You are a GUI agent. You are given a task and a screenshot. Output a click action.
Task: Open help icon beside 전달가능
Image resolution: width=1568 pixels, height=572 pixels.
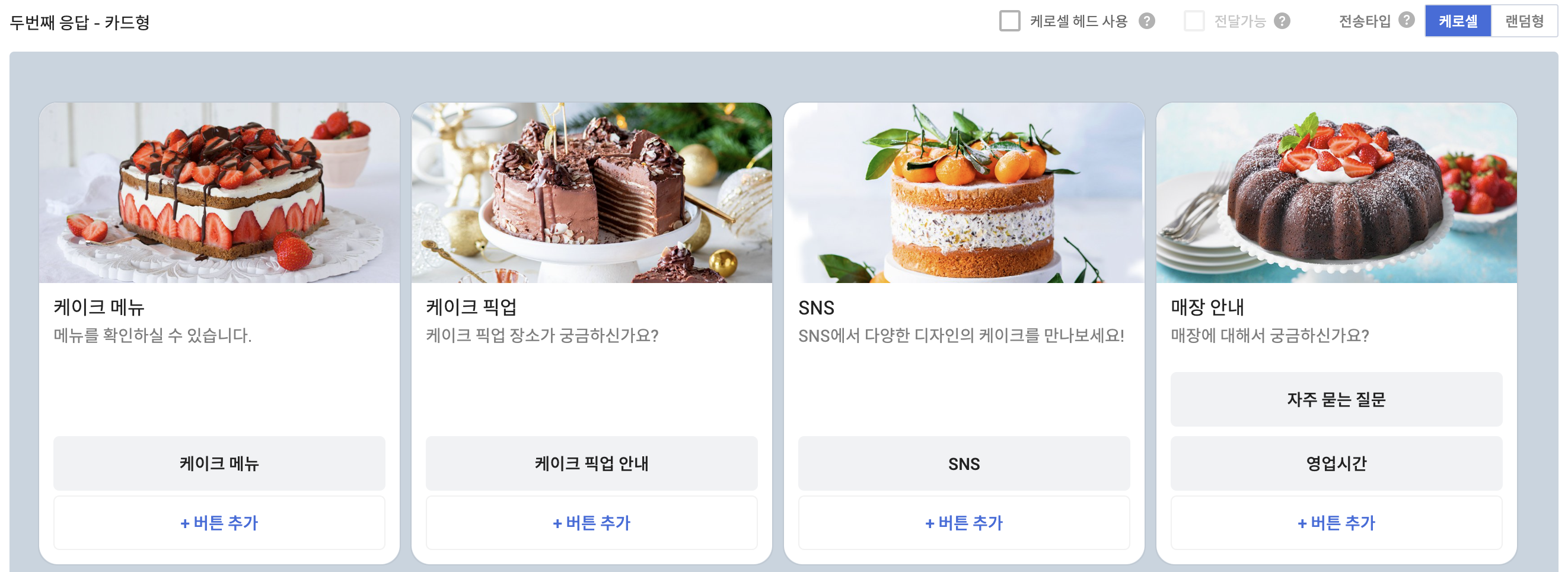tap(1282, 21)
